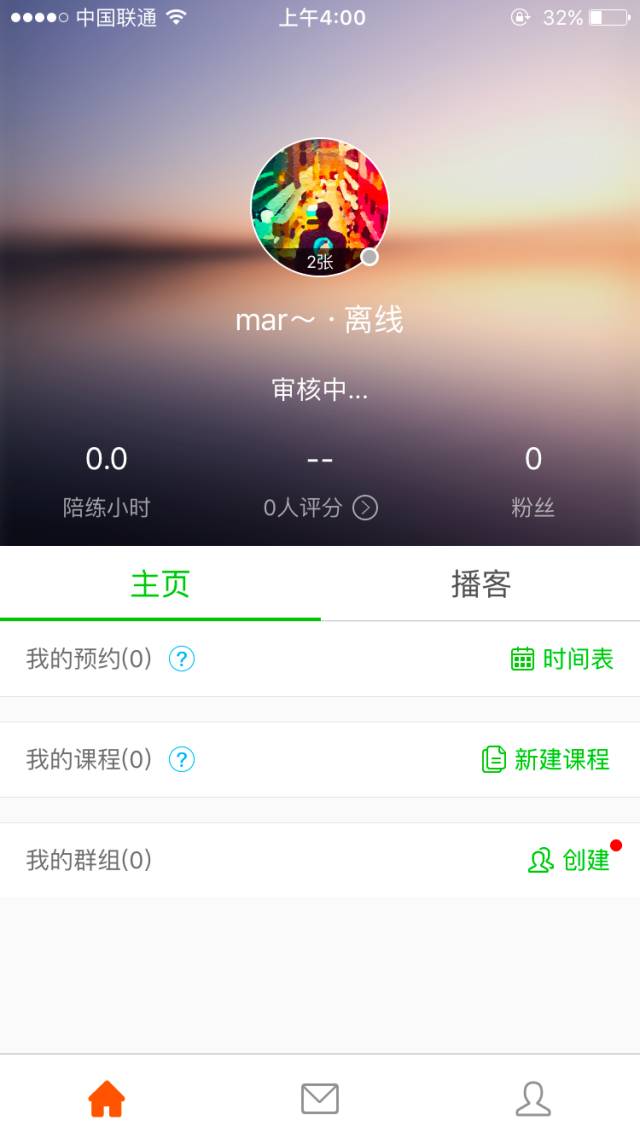The width and height of the screenshot is (640, 1138).
Task: Go to the home tab in bottom bar
Action: click(107, 1099)
